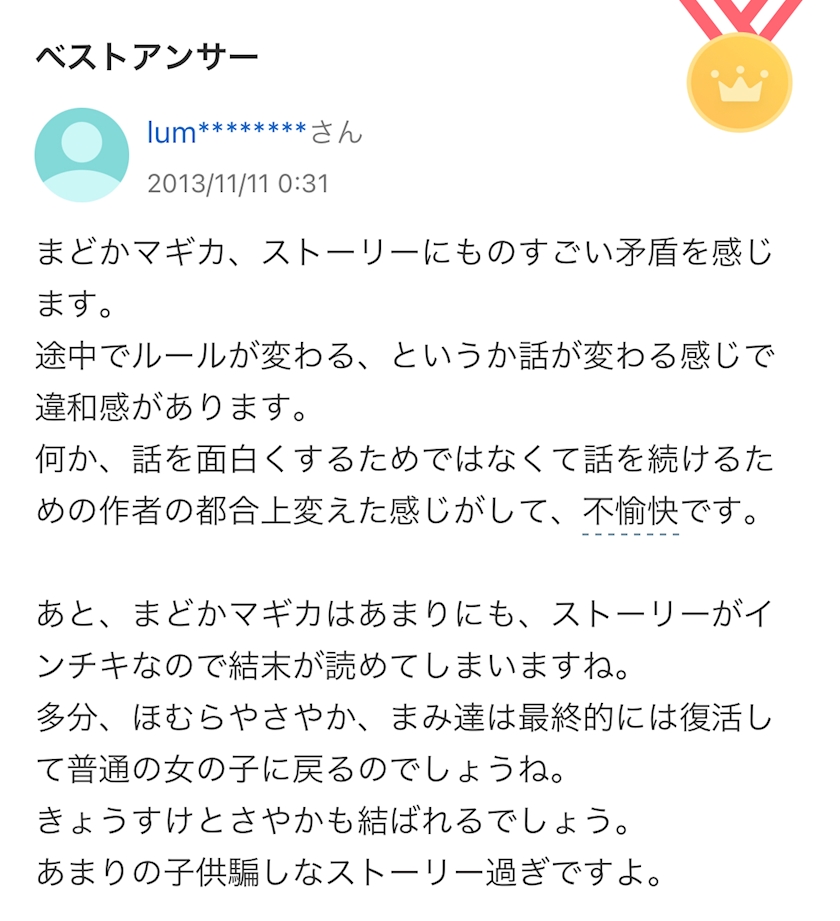
Task: Open the underlined 不愉快 keyword link
Action: 630,511
